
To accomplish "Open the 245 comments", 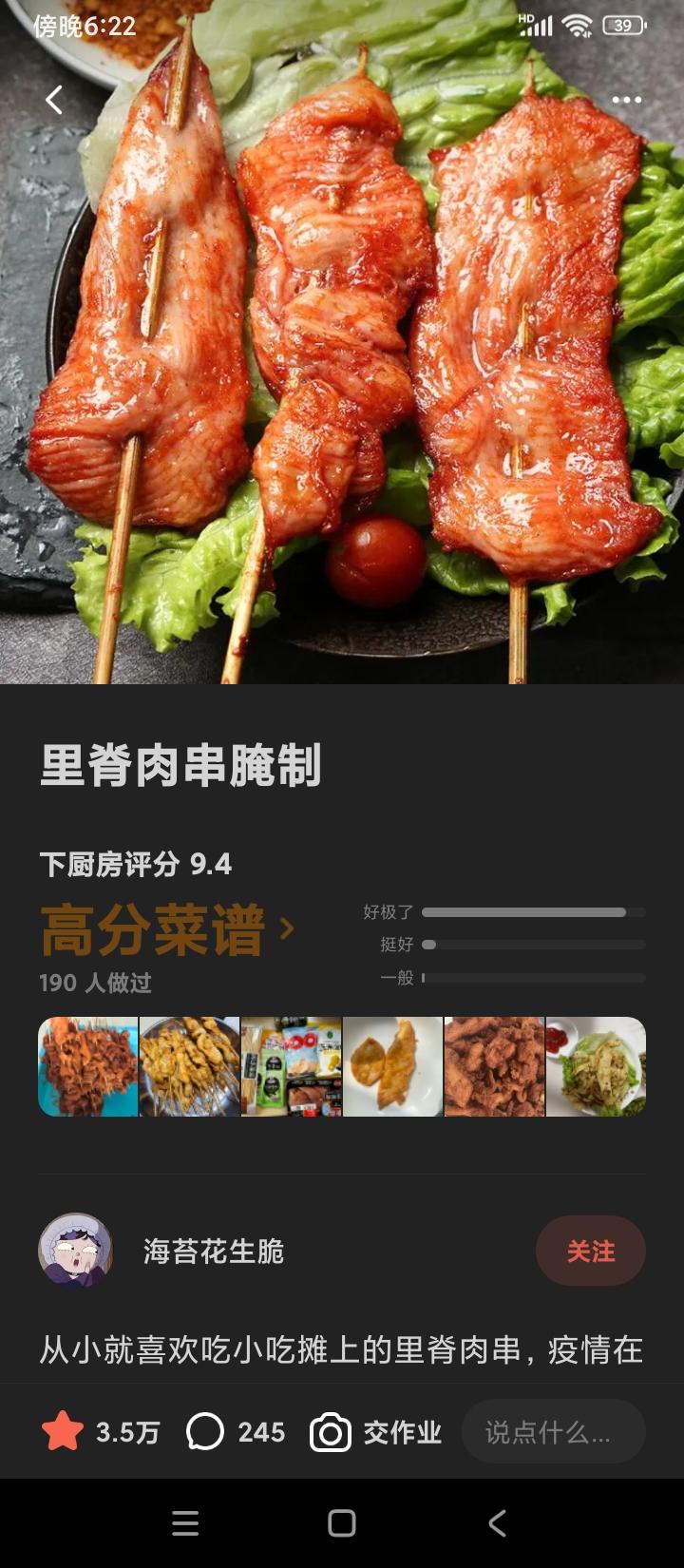I will (236, 1431).
